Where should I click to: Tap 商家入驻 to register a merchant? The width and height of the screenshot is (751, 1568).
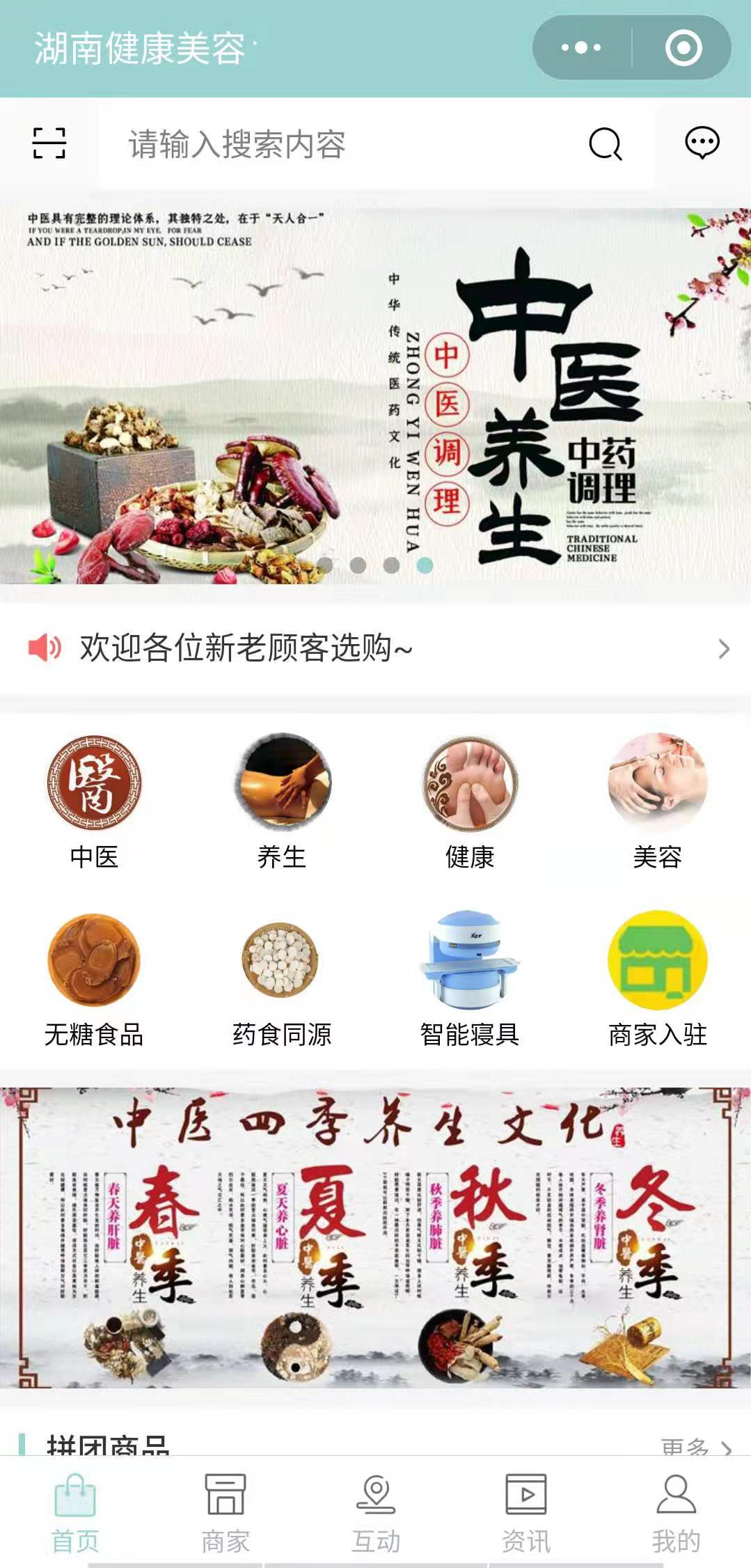tap(657, 980)
